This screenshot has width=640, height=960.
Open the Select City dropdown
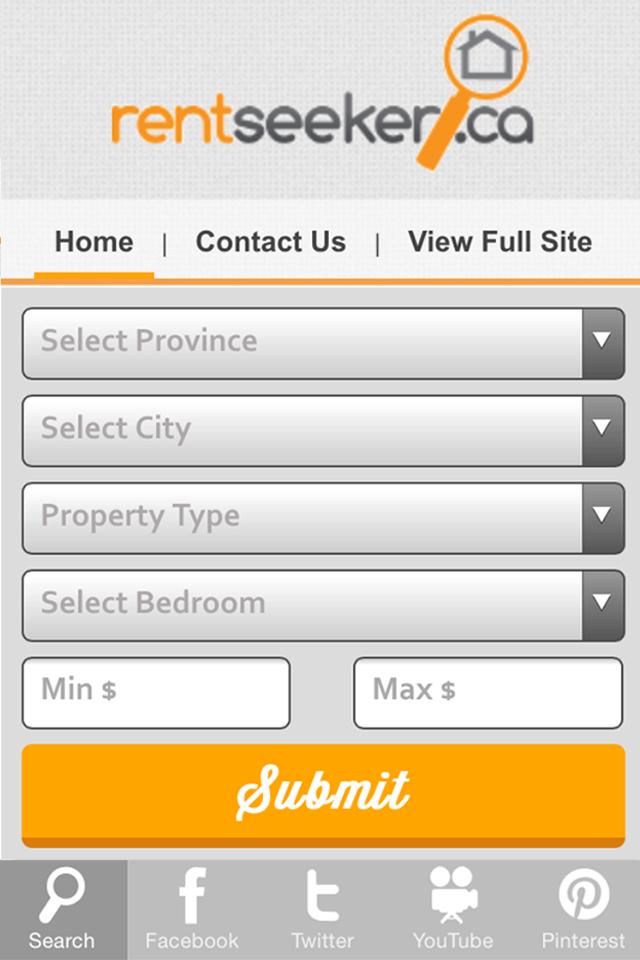(323, 430)
